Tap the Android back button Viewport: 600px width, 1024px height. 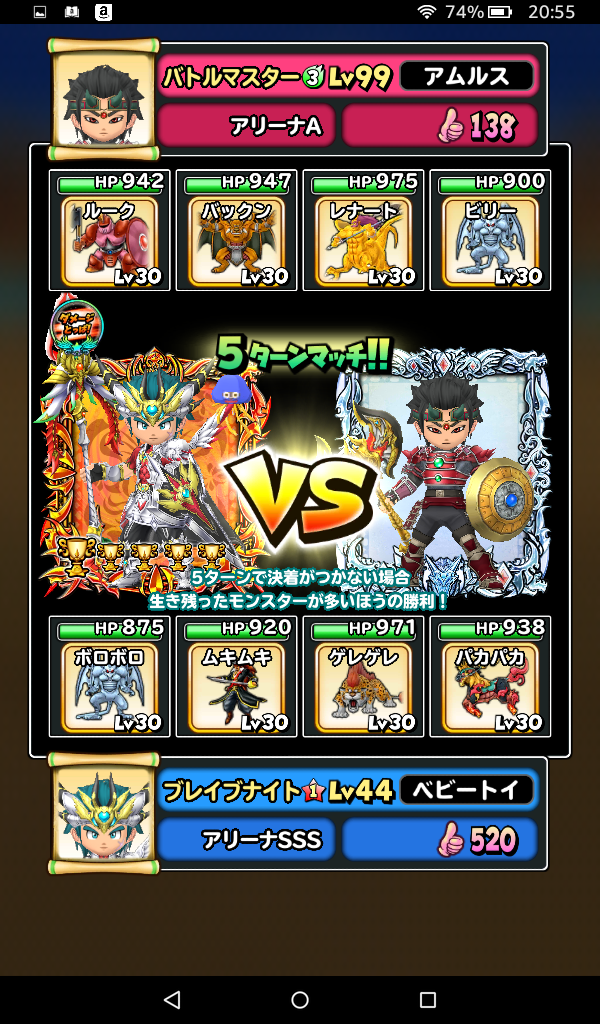tap(172, 1000)
